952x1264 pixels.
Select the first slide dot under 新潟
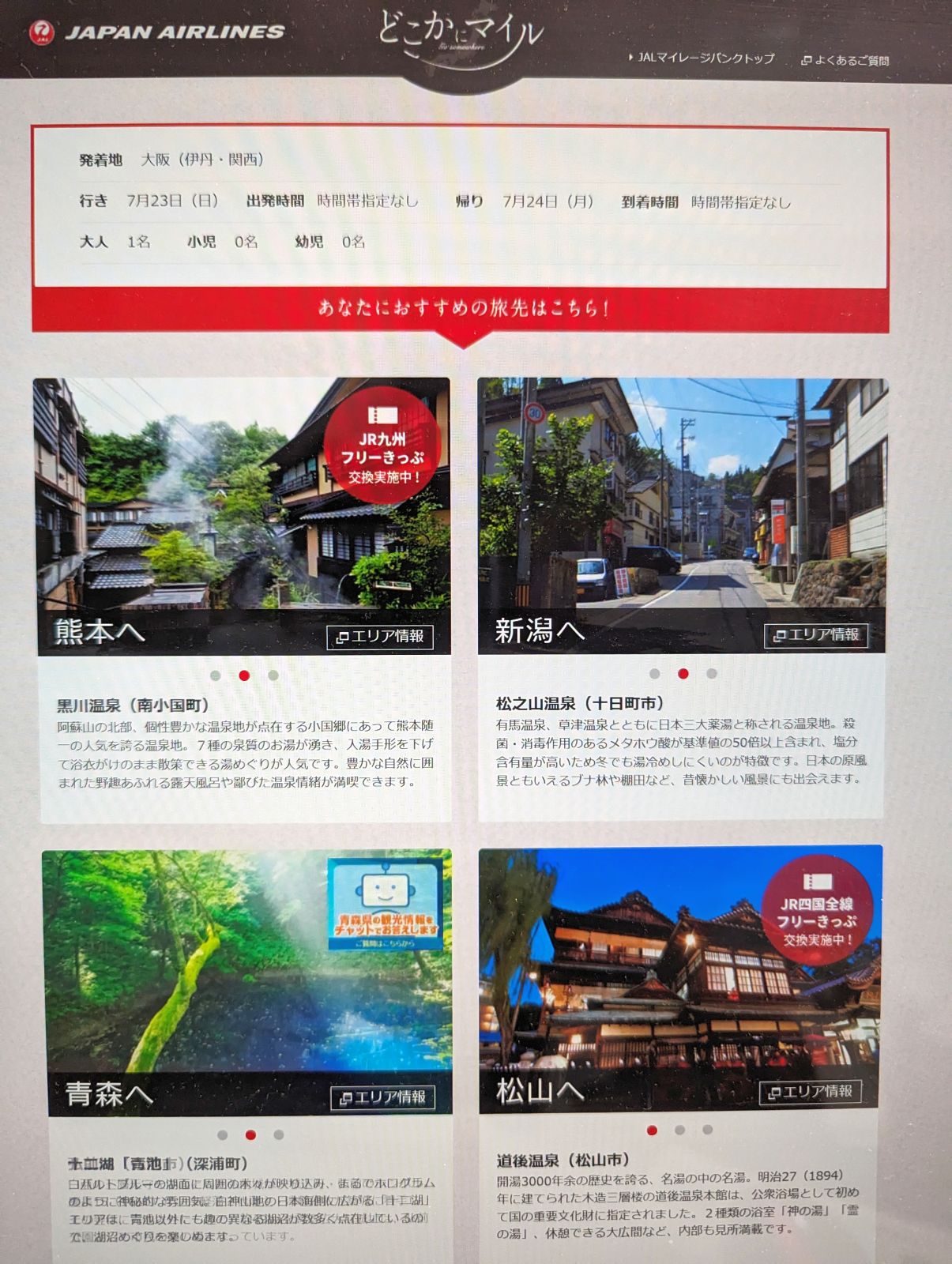[x=654, y=674]
